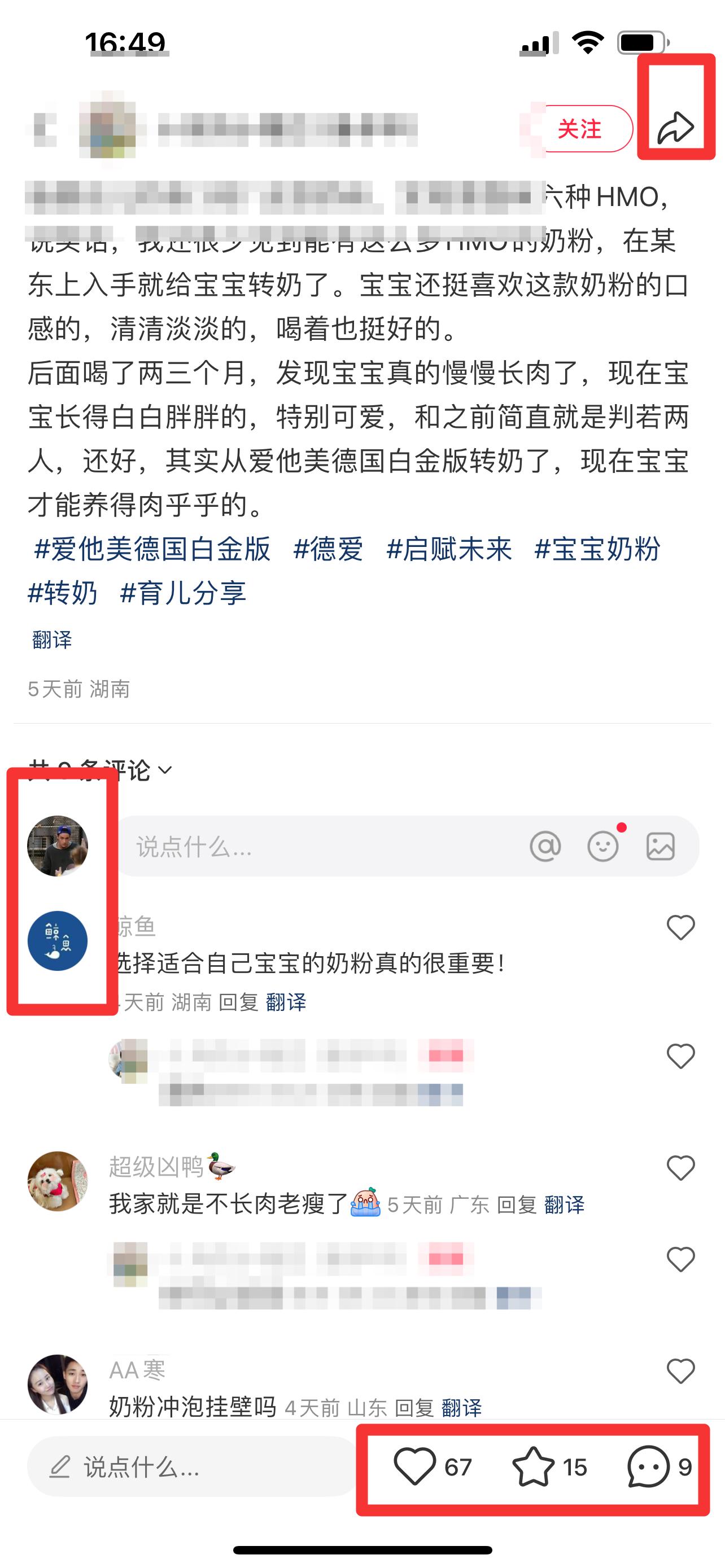Share this post via arrow icon
This screenshot has width=725, height=1568.
675,128
